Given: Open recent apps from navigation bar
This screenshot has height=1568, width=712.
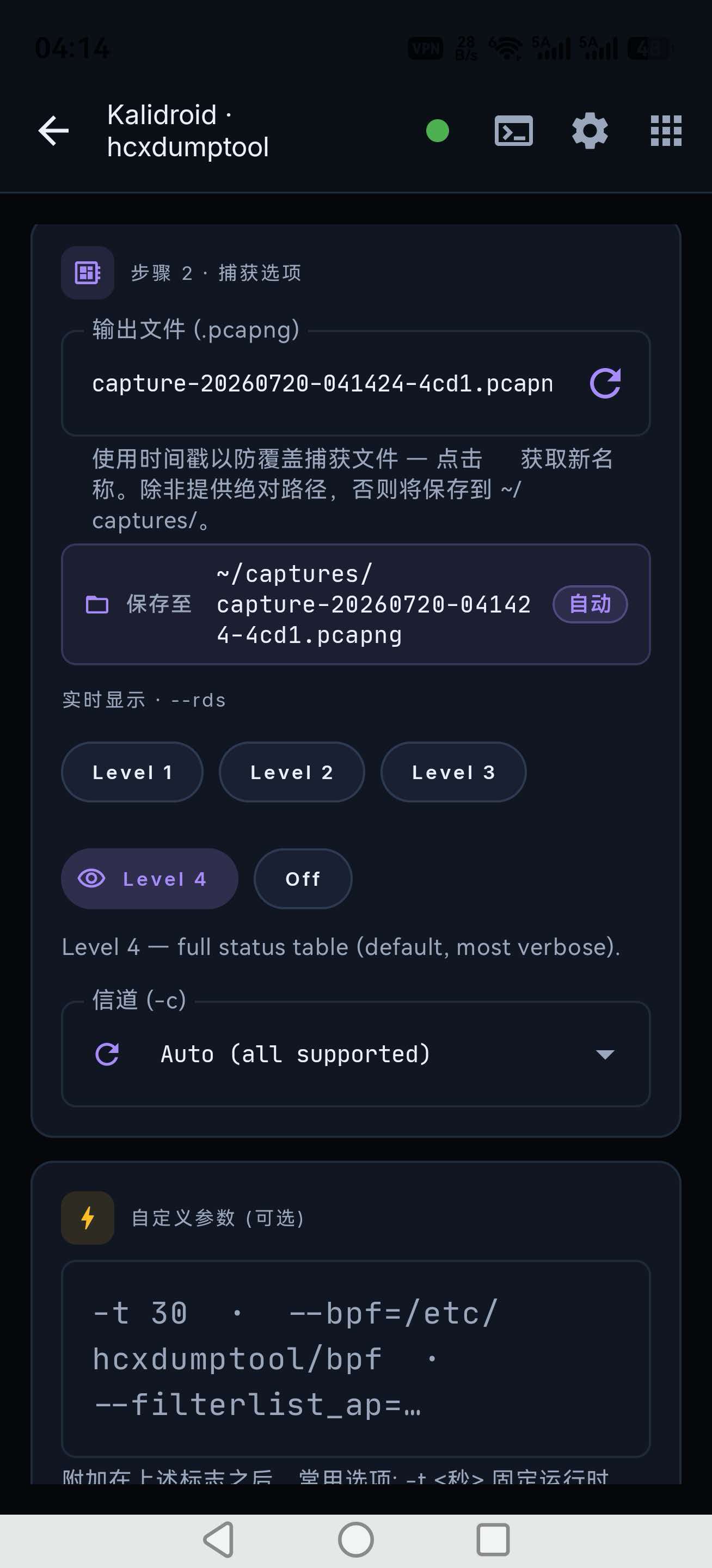Looking at the screenshot, I should coord(493,1540).
